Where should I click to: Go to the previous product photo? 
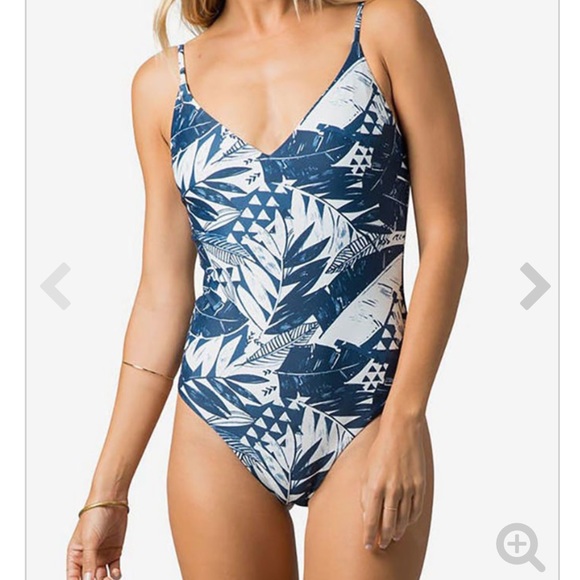point(55,286)
